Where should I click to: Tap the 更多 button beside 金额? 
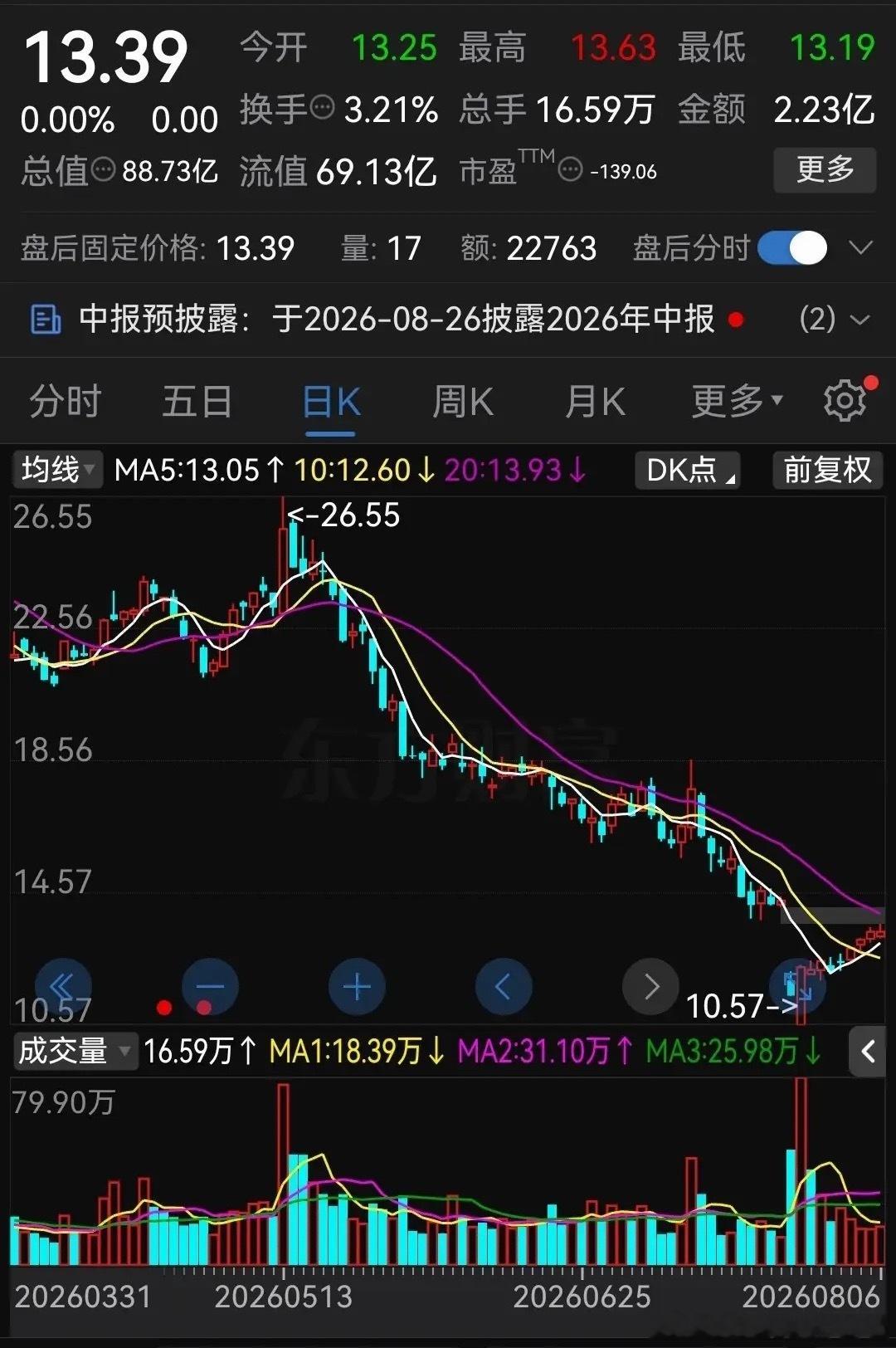tap(825, 170)
